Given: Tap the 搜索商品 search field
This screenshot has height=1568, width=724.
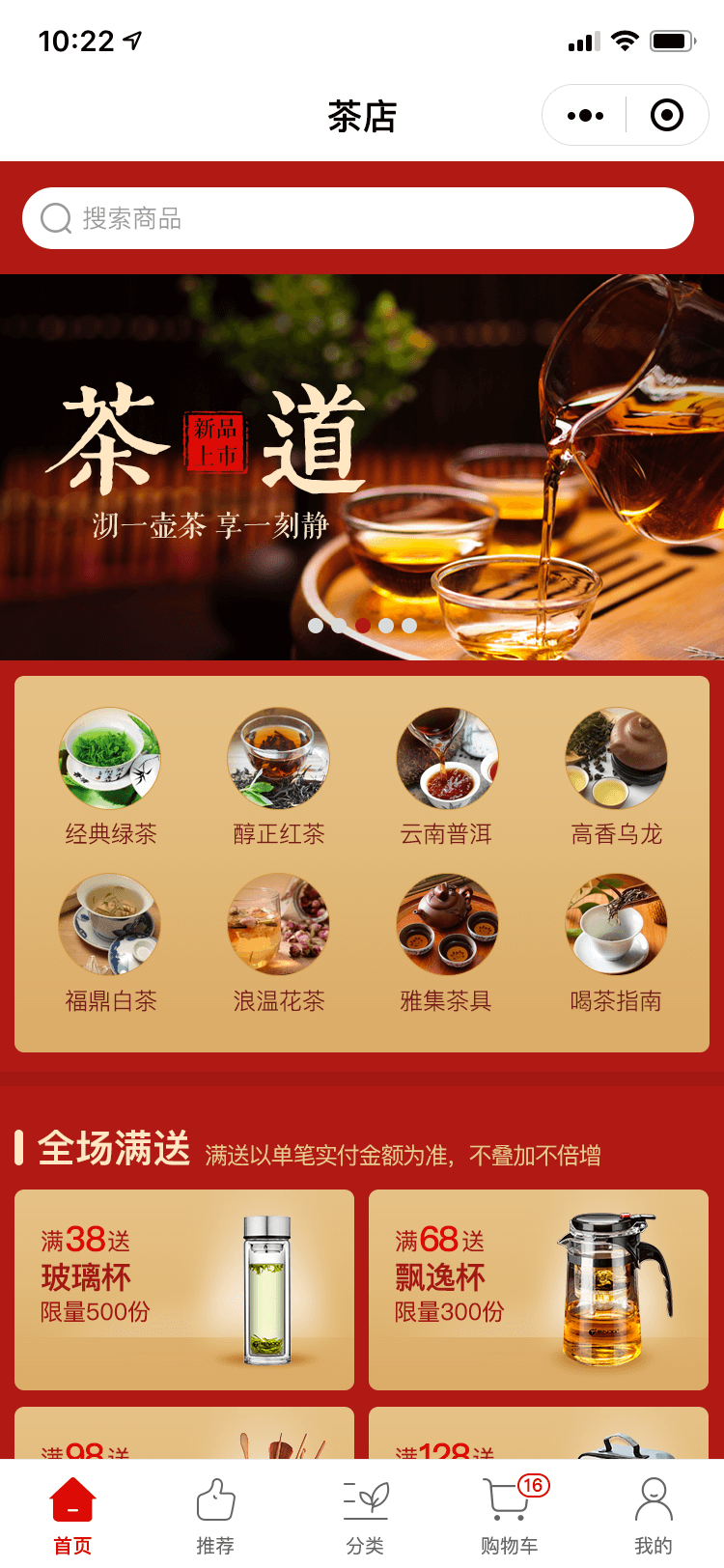Looking at the screenshot, I should pyautogui.click(x=358, y=218).
